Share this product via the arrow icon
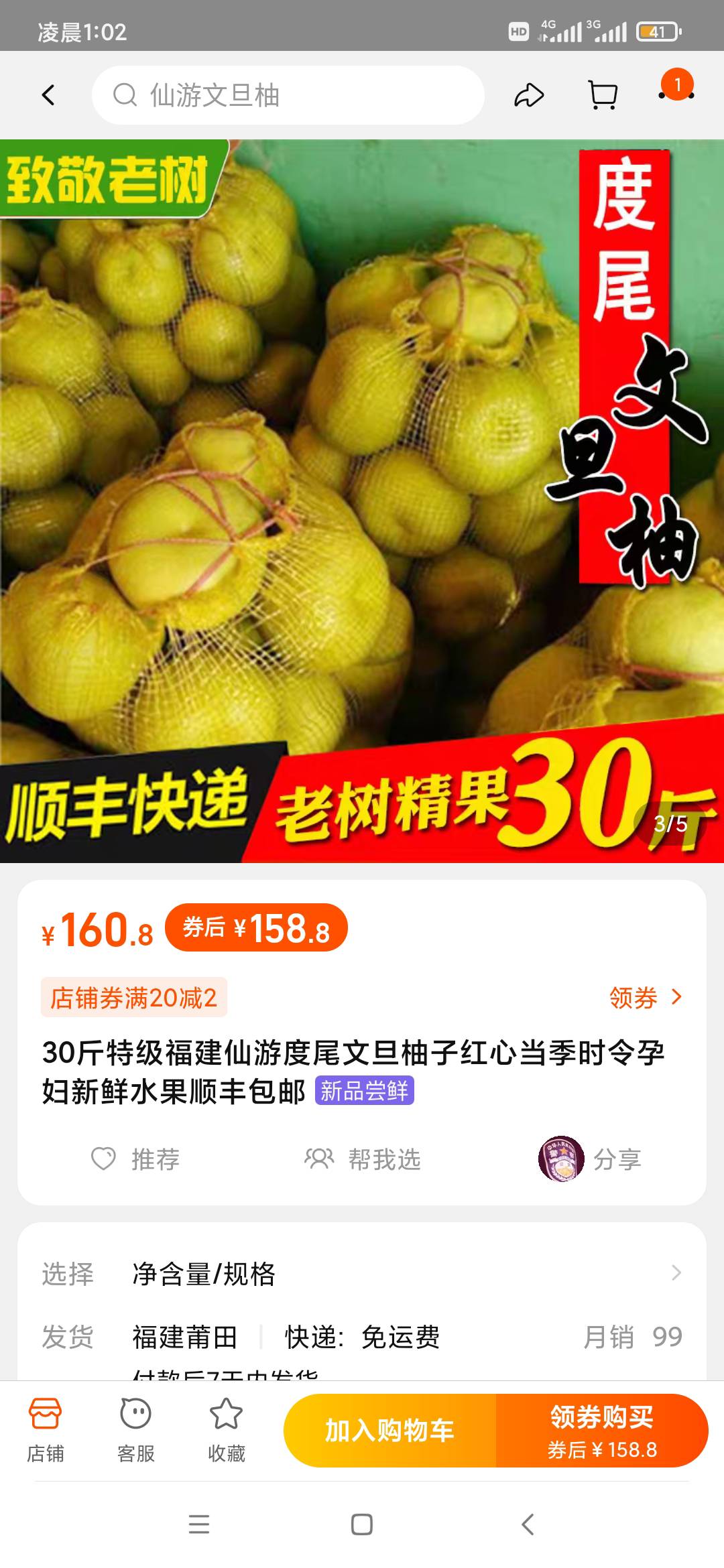Screen dimensions: 724x1568 click(529, 95)
